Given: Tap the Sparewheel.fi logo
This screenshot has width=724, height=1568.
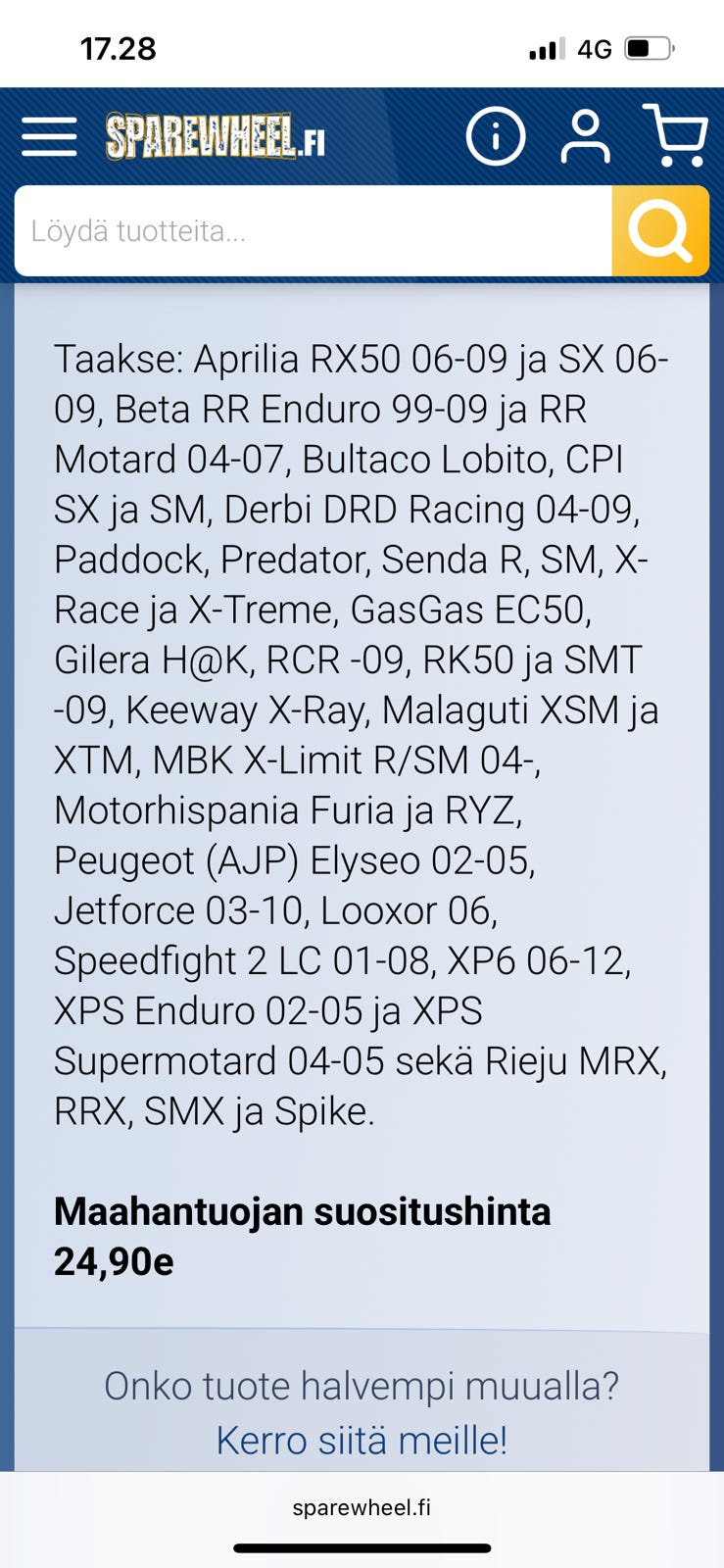Looking at the screenshot, I should tap(216, 136).
